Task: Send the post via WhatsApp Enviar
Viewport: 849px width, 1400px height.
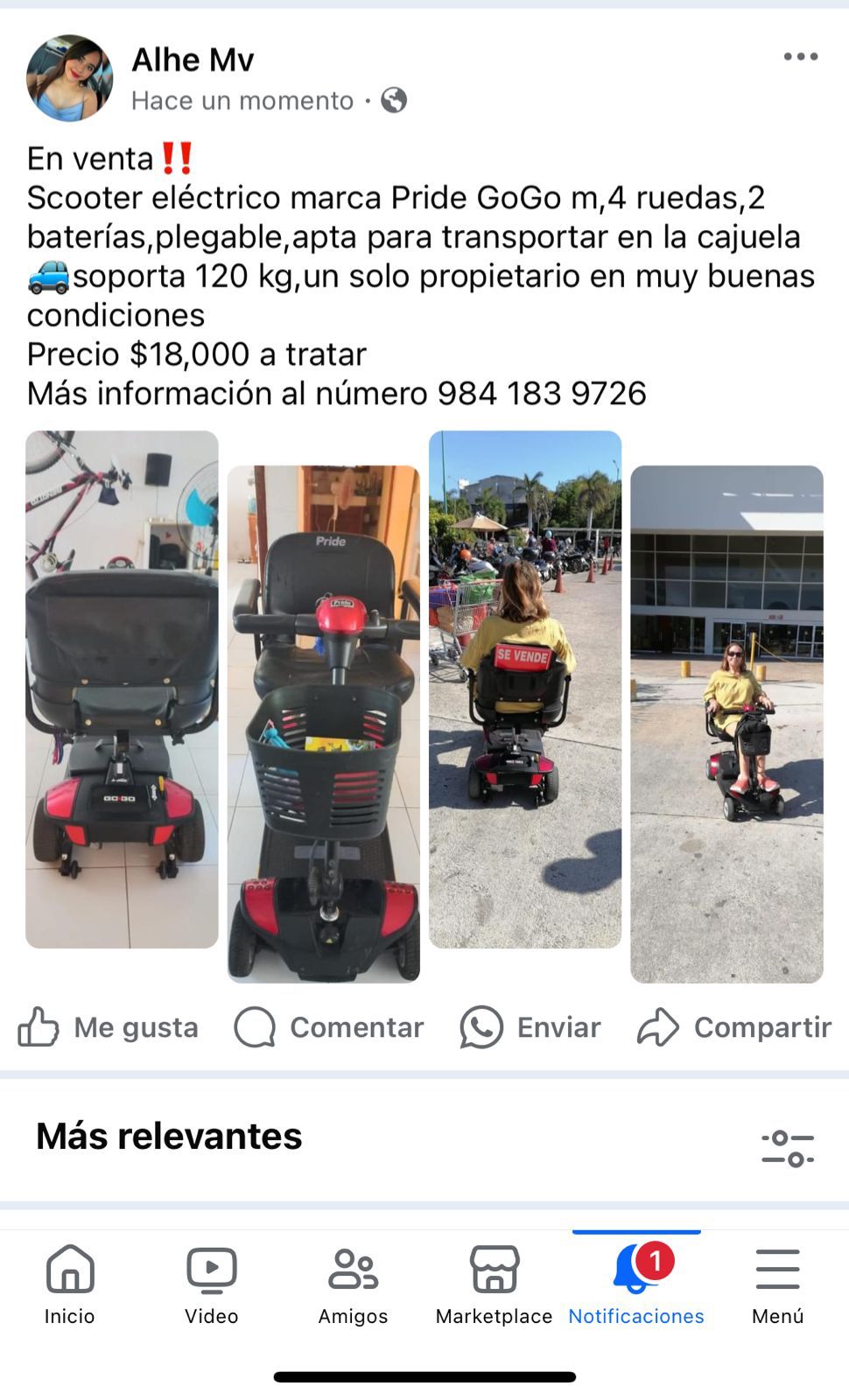Action: pos(530,1027)
